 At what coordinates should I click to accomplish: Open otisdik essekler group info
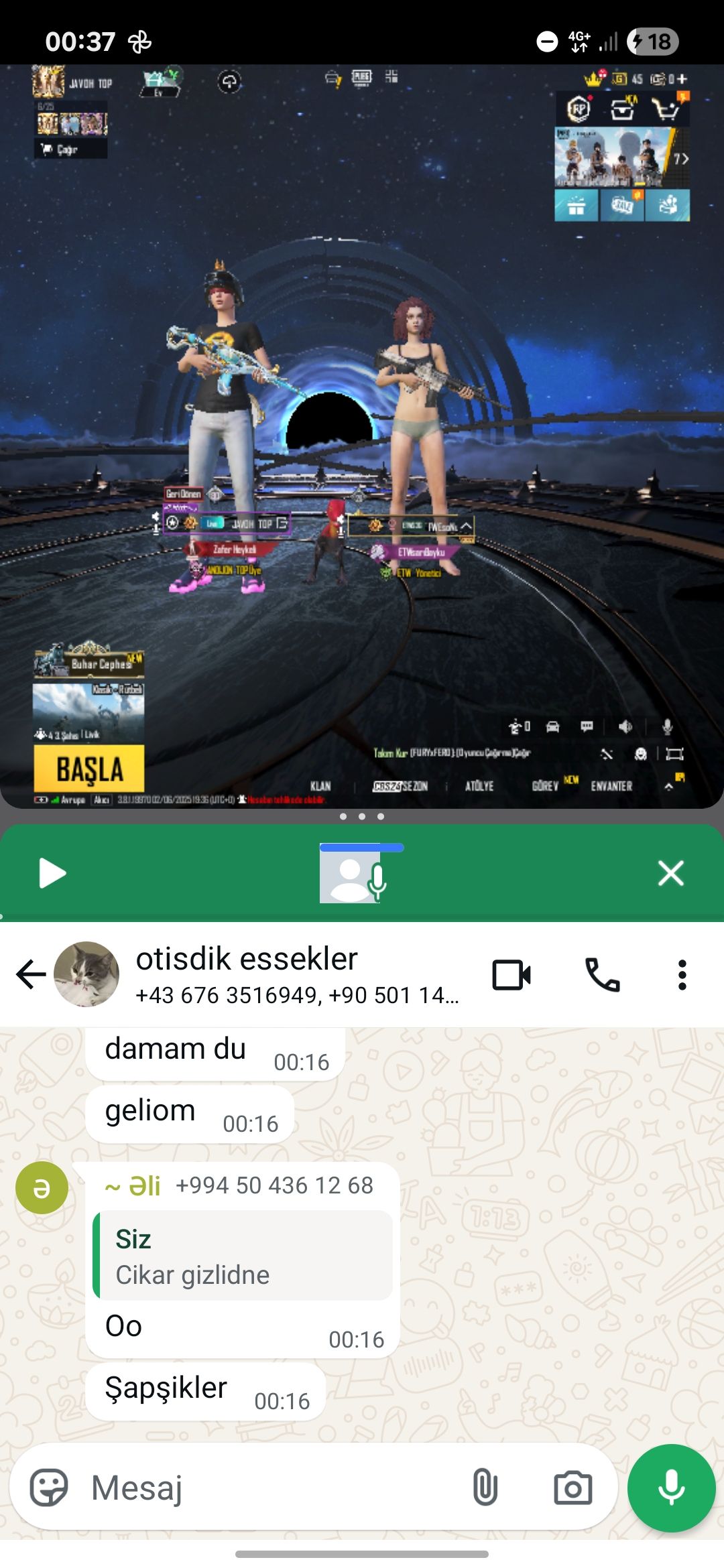(295, 974)
